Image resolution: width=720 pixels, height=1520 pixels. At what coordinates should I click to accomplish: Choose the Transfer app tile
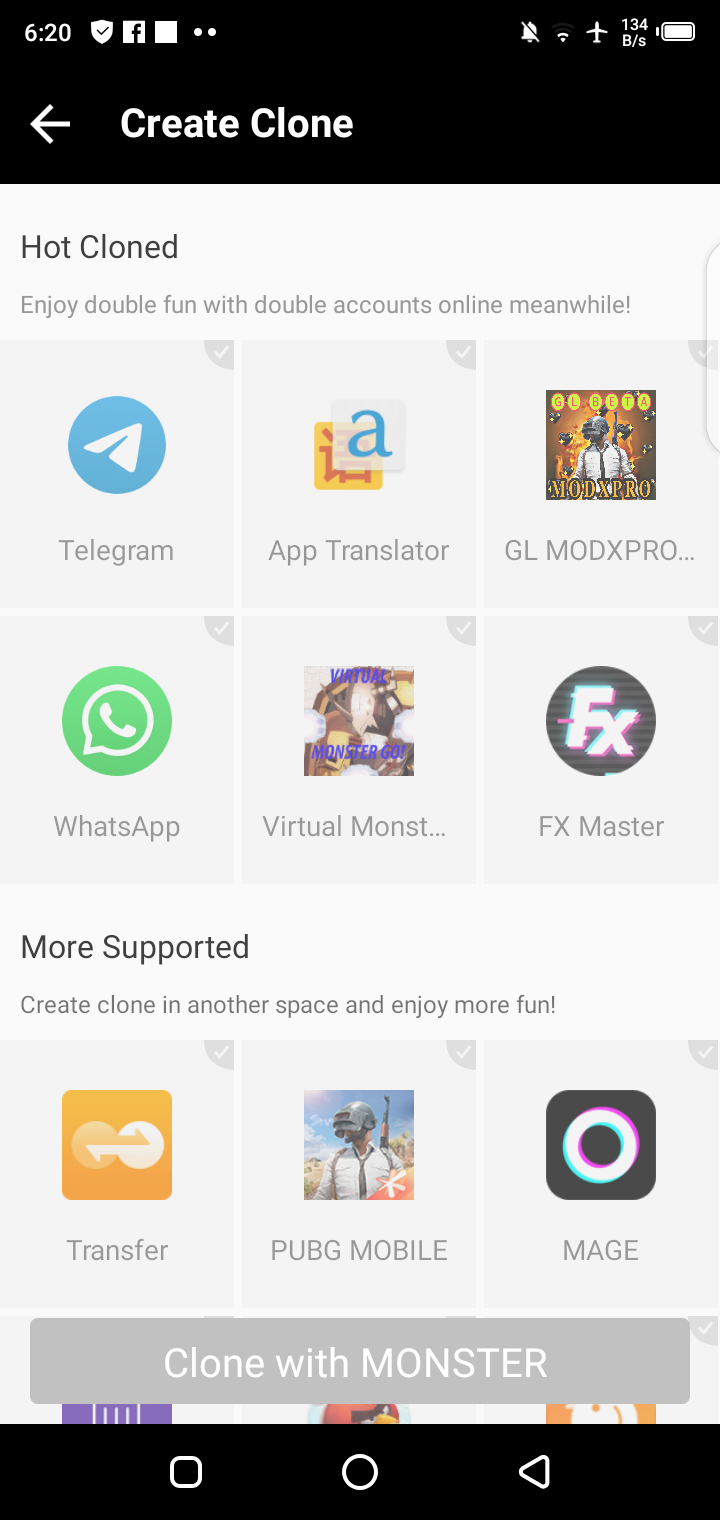point(117,1172)
